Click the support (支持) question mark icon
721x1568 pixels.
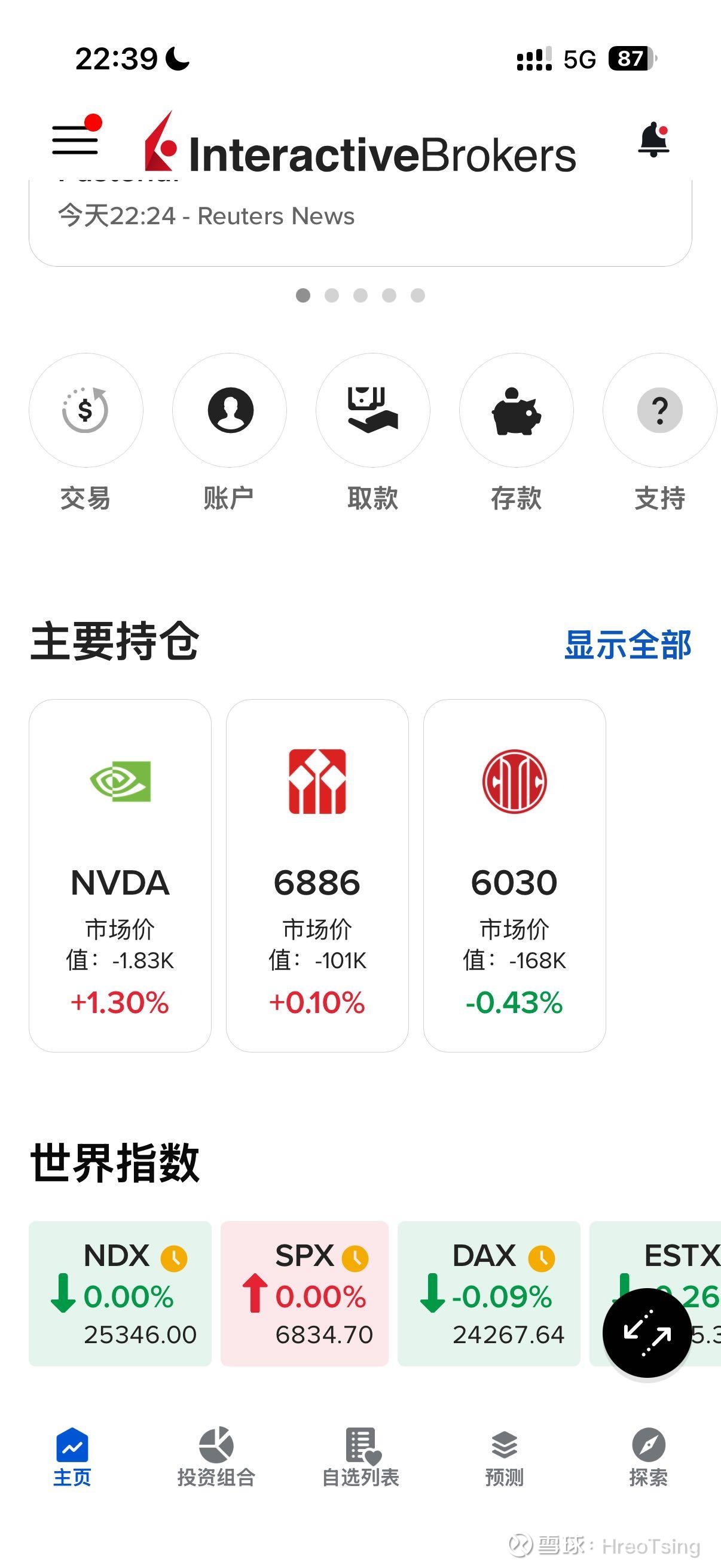[x=659, y=411]
